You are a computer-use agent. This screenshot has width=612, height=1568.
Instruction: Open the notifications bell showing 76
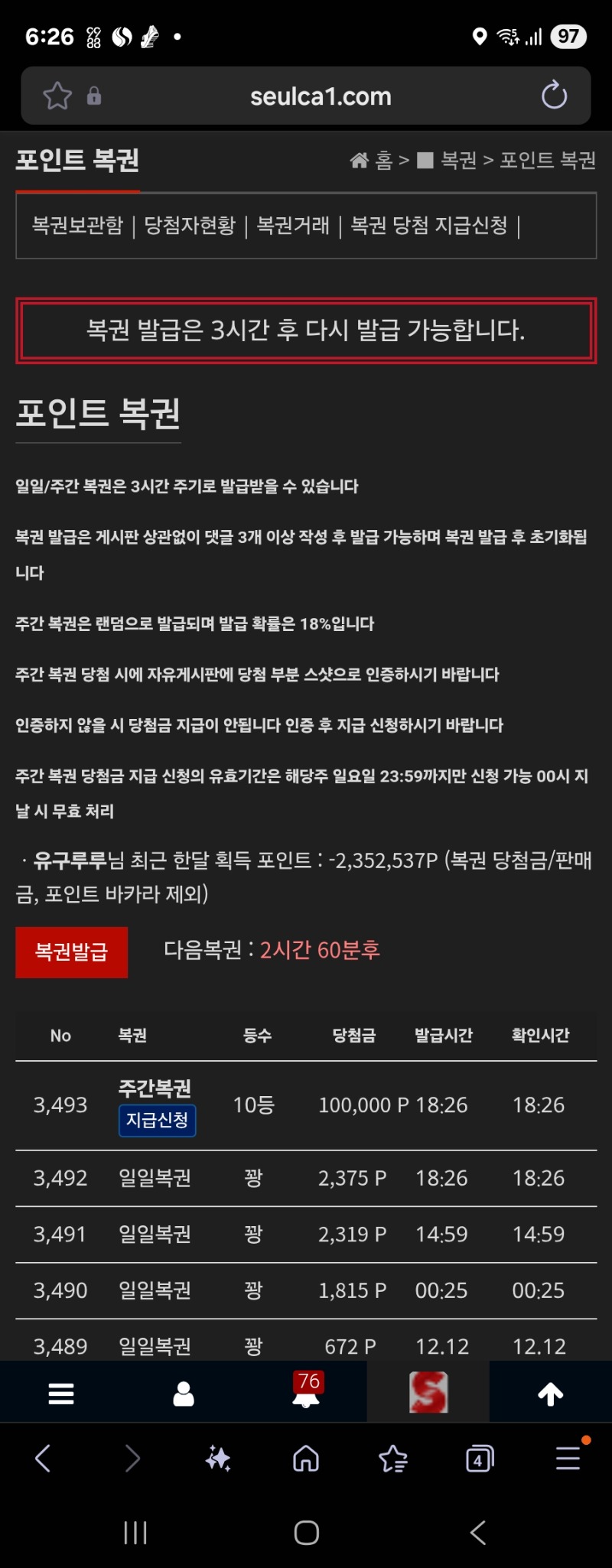tap(306, 1394)
